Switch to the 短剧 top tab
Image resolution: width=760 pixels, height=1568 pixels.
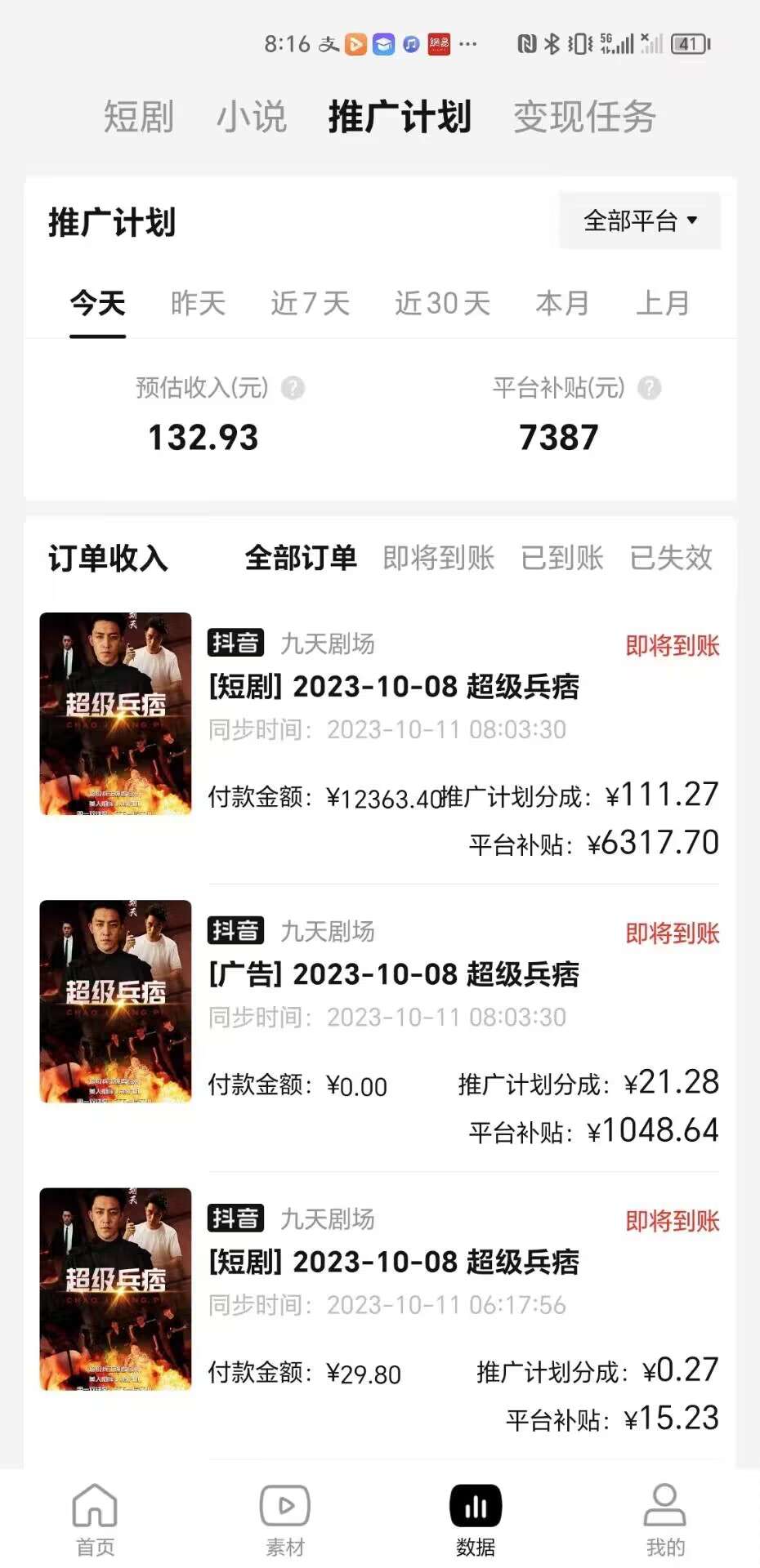tap(139, 117)
